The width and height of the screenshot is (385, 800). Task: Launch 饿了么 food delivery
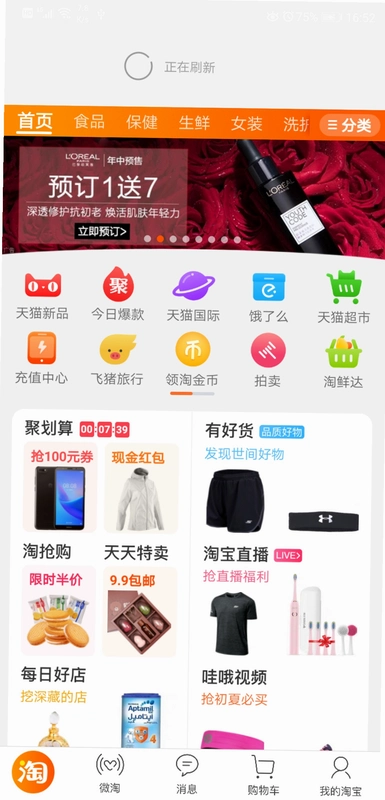point(269,298)
